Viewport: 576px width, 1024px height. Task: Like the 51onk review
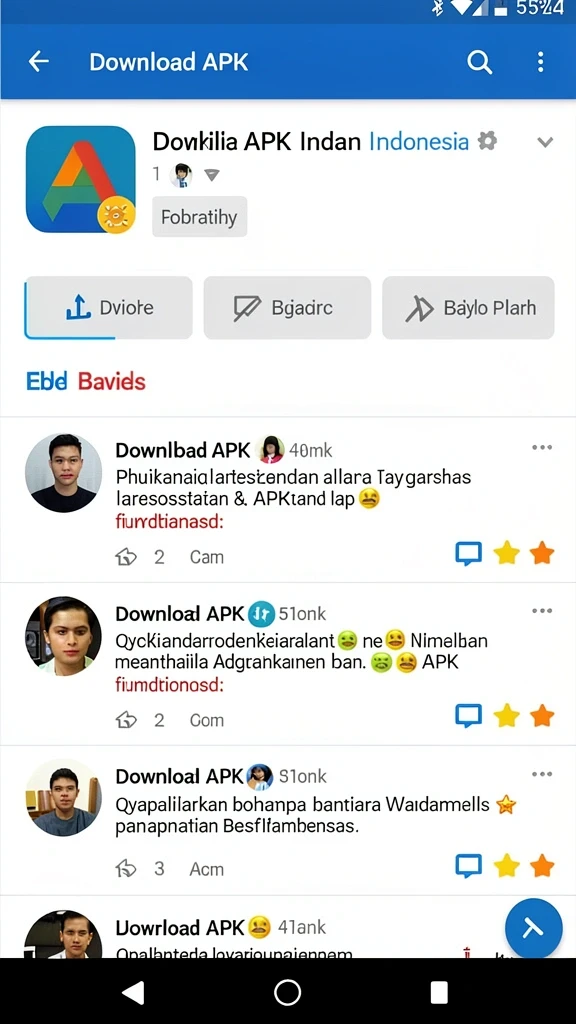click(126, 720)
